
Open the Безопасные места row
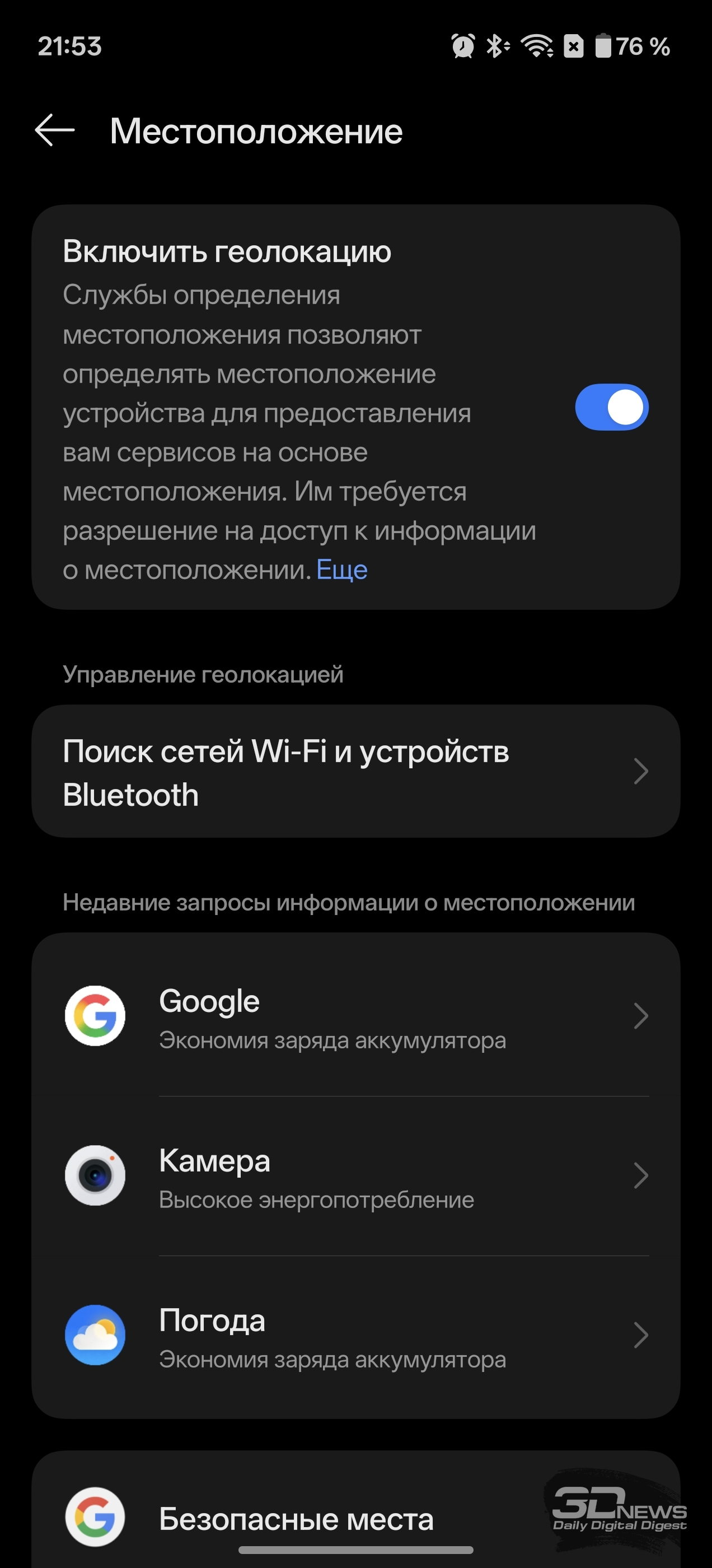click(x=296, y=1518)
